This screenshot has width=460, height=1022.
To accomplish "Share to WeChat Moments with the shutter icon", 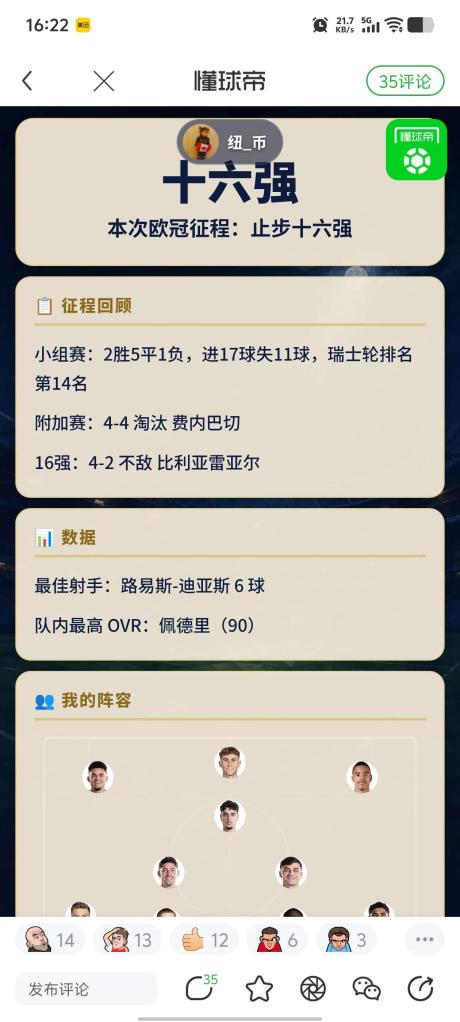I will (x=313, y=989).
